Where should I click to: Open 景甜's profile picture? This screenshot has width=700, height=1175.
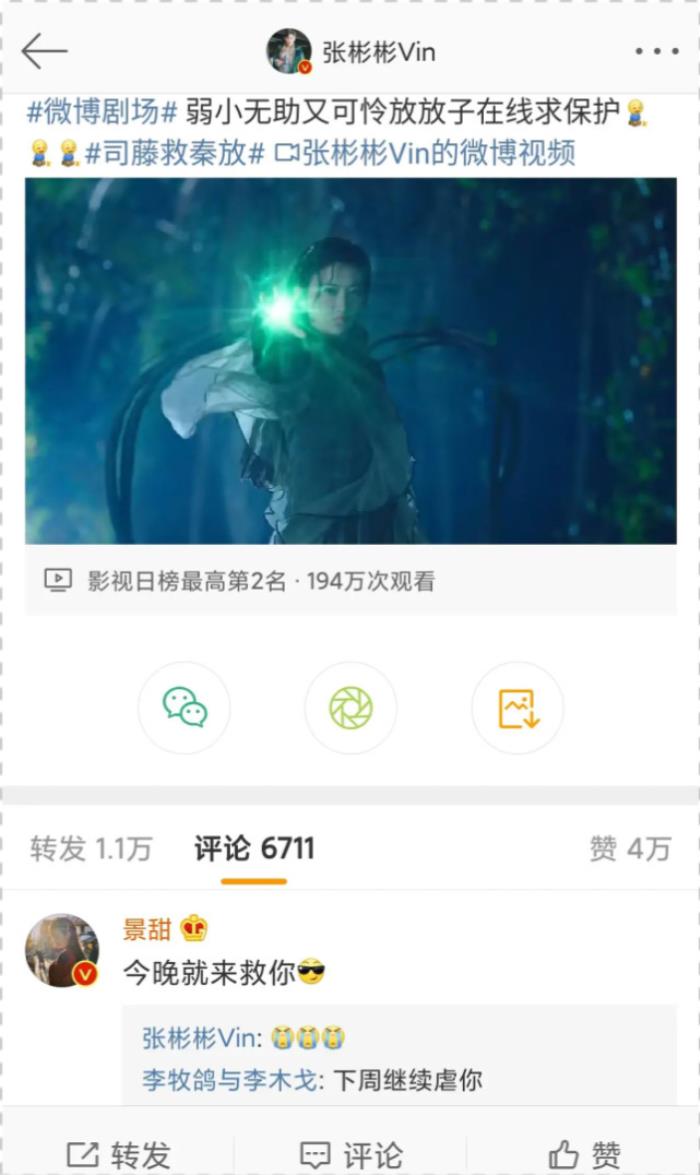(x=62, y=950)
